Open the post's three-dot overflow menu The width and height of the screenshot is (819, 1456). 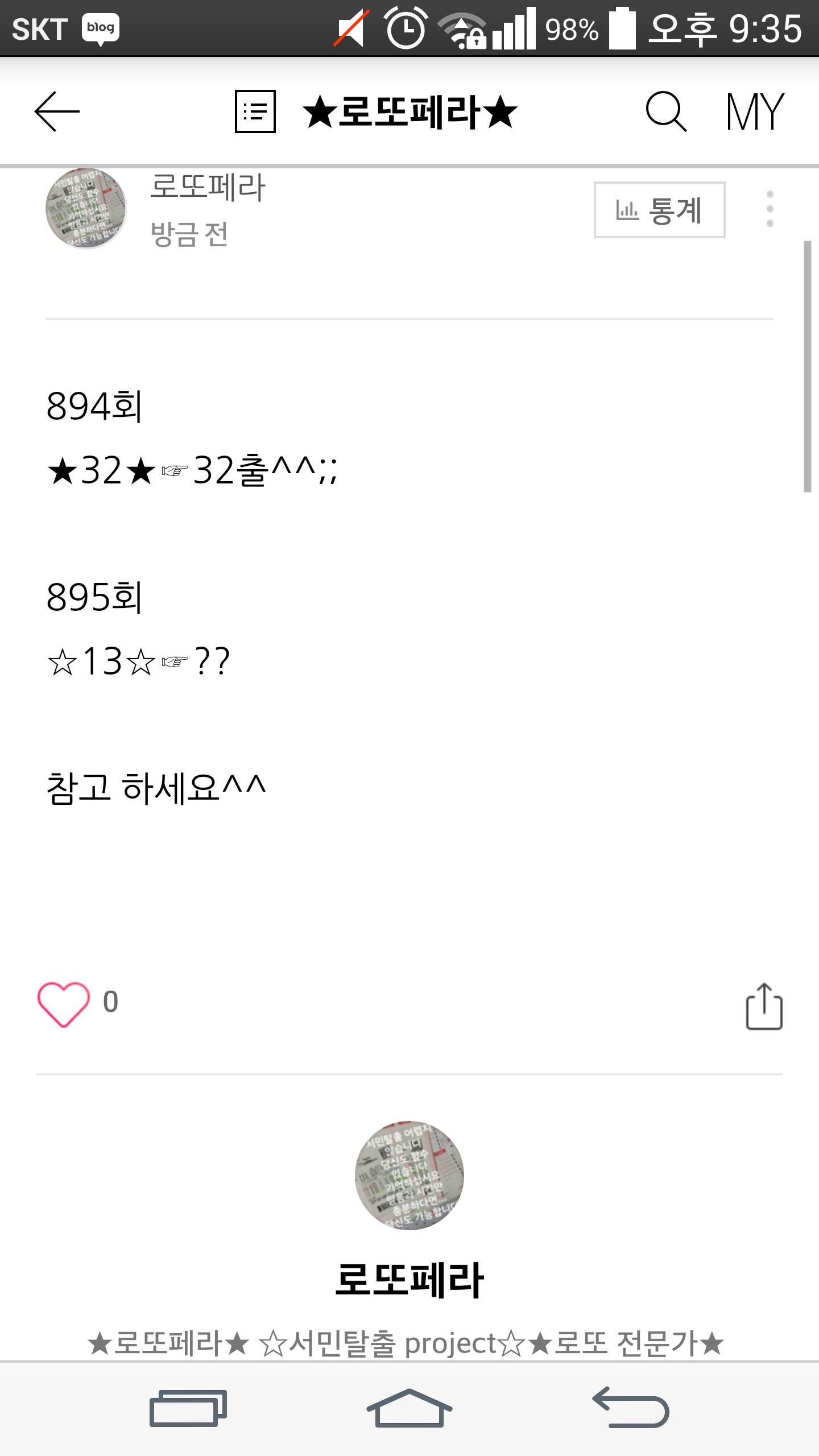click(770, 209)
